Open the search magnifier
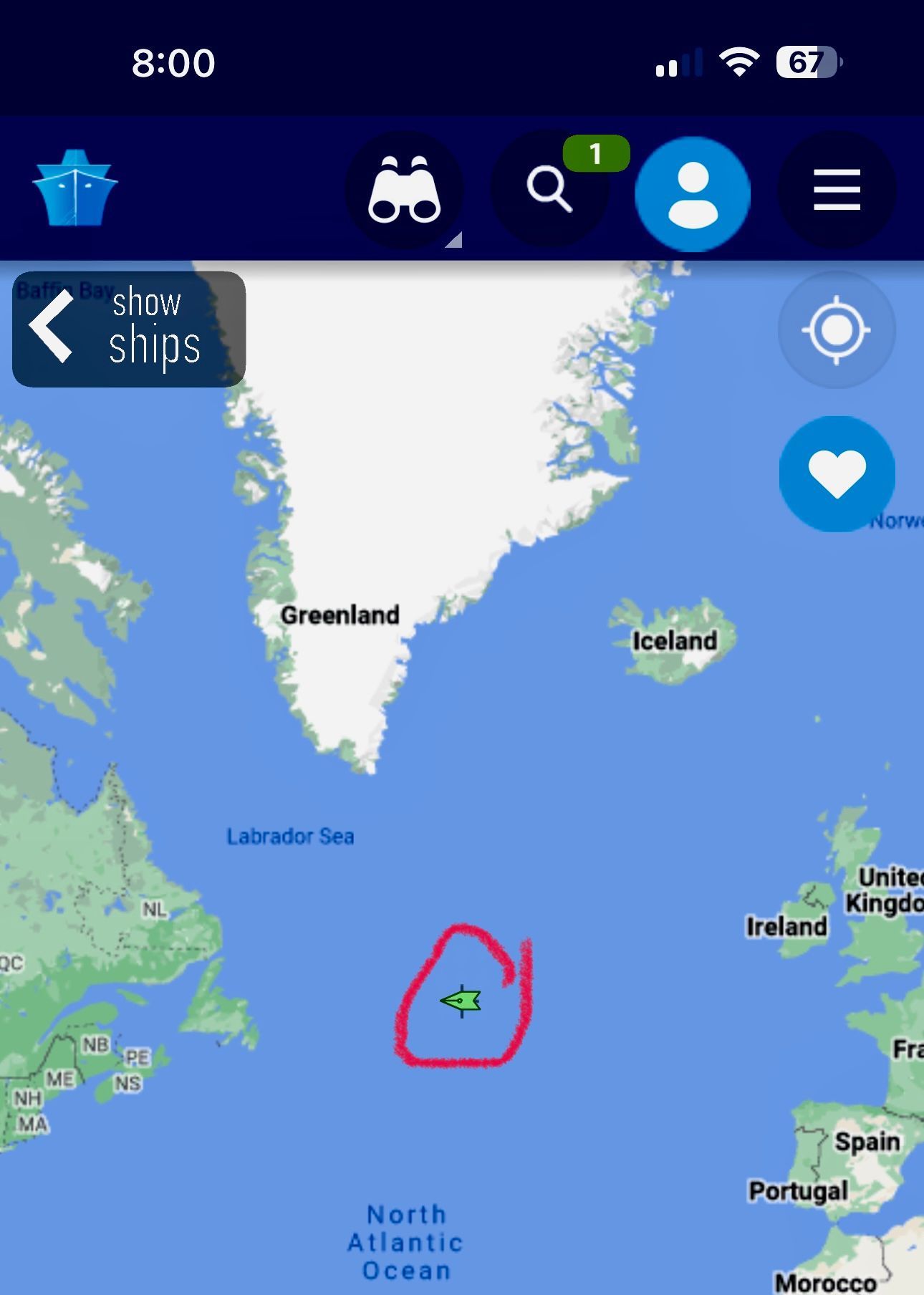The width and height of the screenshot is (924, 1295). (x=549, y=189)
